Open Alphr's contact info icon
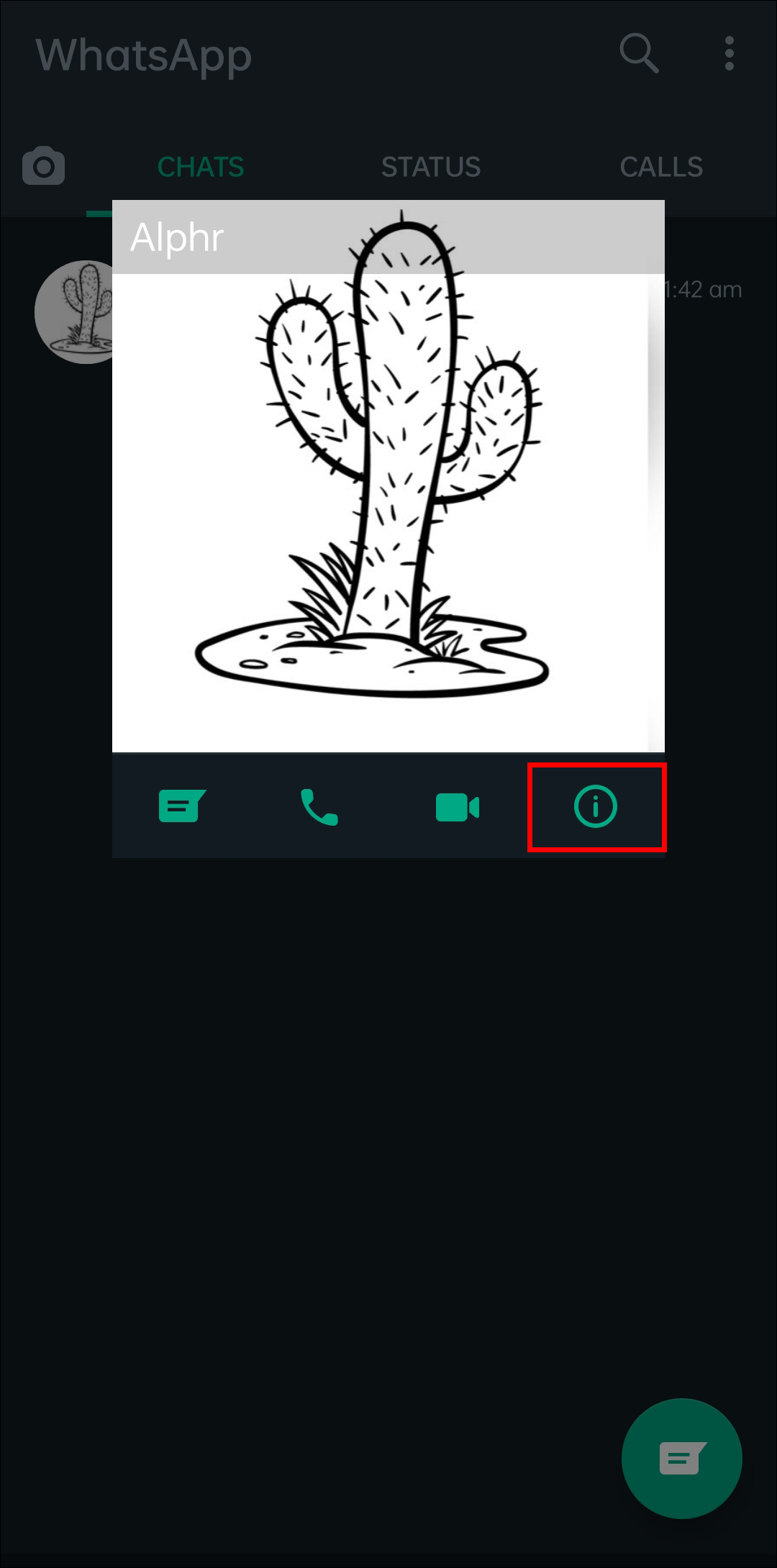The image size is (777, 1568). click(x=596, y=807)
